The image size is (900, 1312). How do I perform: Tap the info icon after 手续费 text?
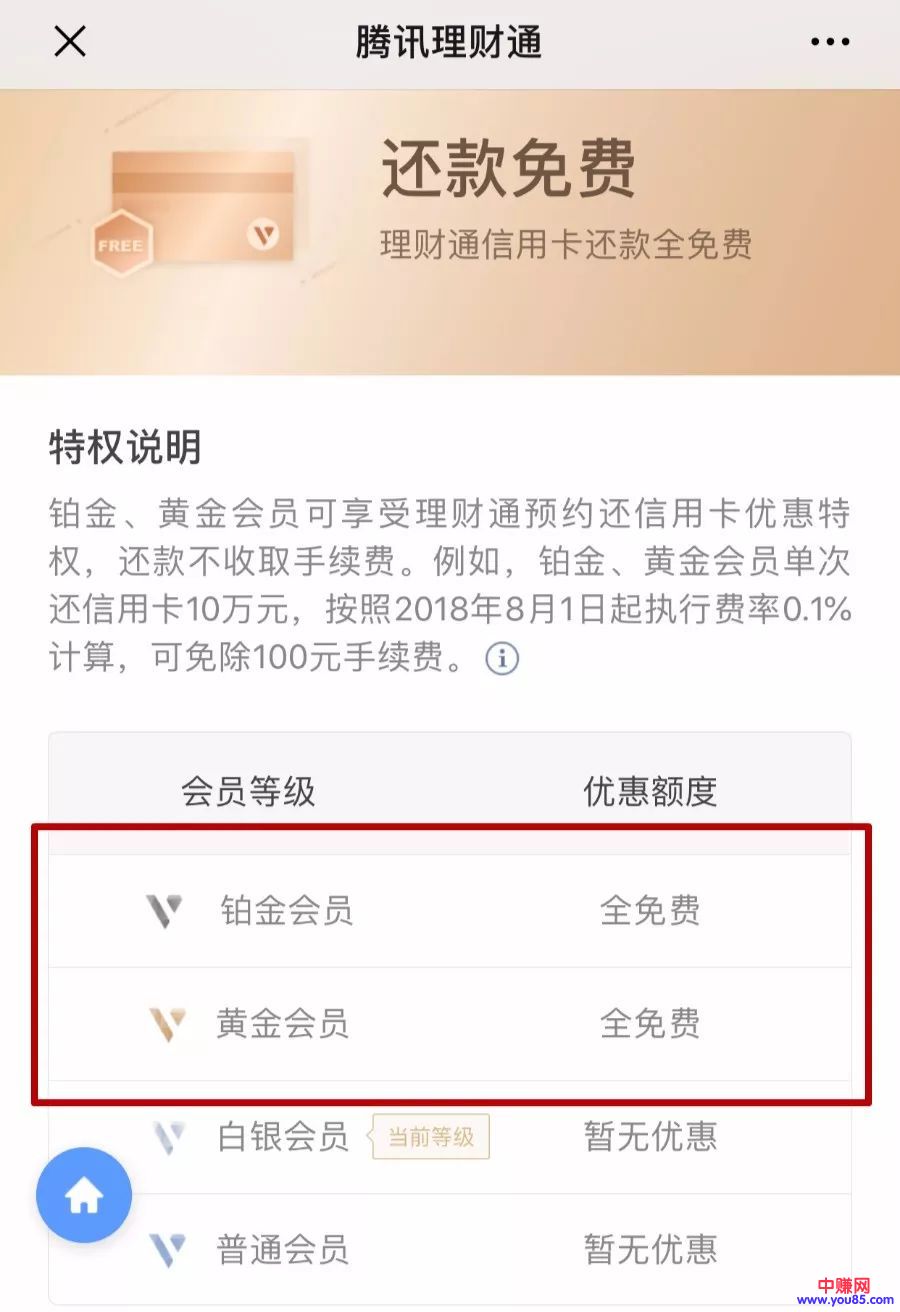(502, 659)
